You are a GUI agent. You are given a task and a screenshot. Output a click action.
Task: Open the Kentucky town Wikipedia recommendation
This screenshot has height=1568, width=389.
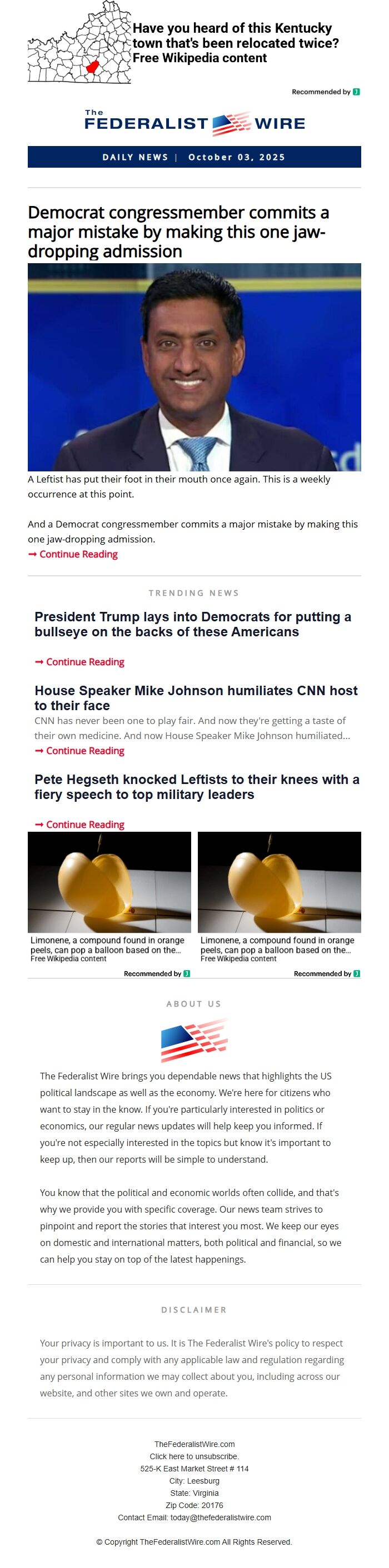pos(235,43)
